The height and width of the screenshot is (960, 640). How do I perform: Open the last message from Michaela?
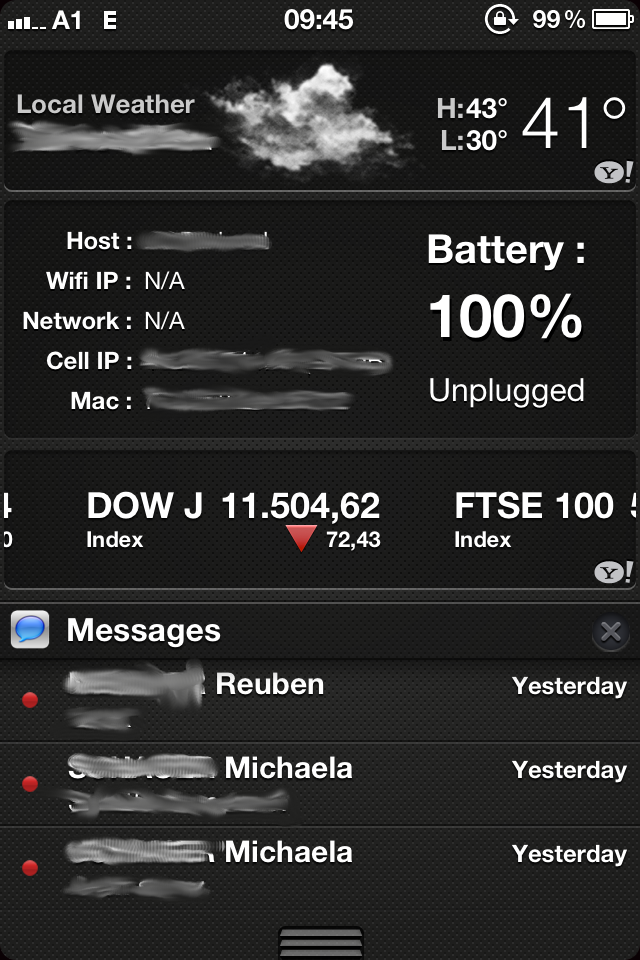tap(320, 866)
